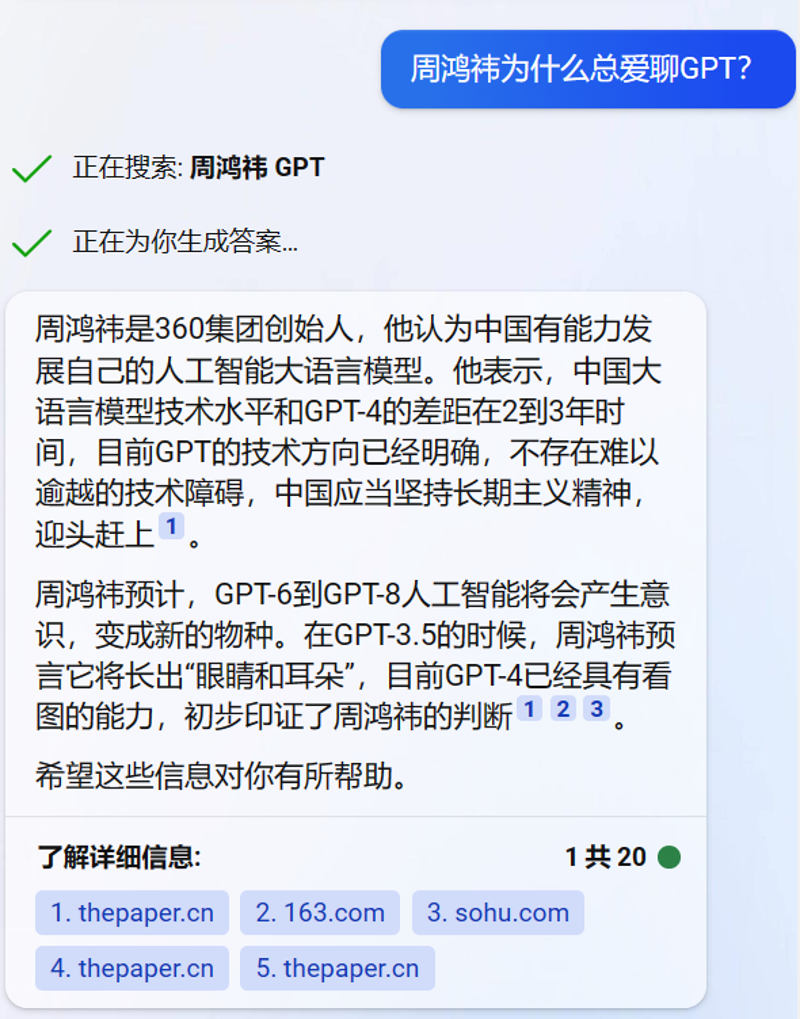Open the 3. sohu.com source
The image size is (800, 1019).
[x=497, y=913]
